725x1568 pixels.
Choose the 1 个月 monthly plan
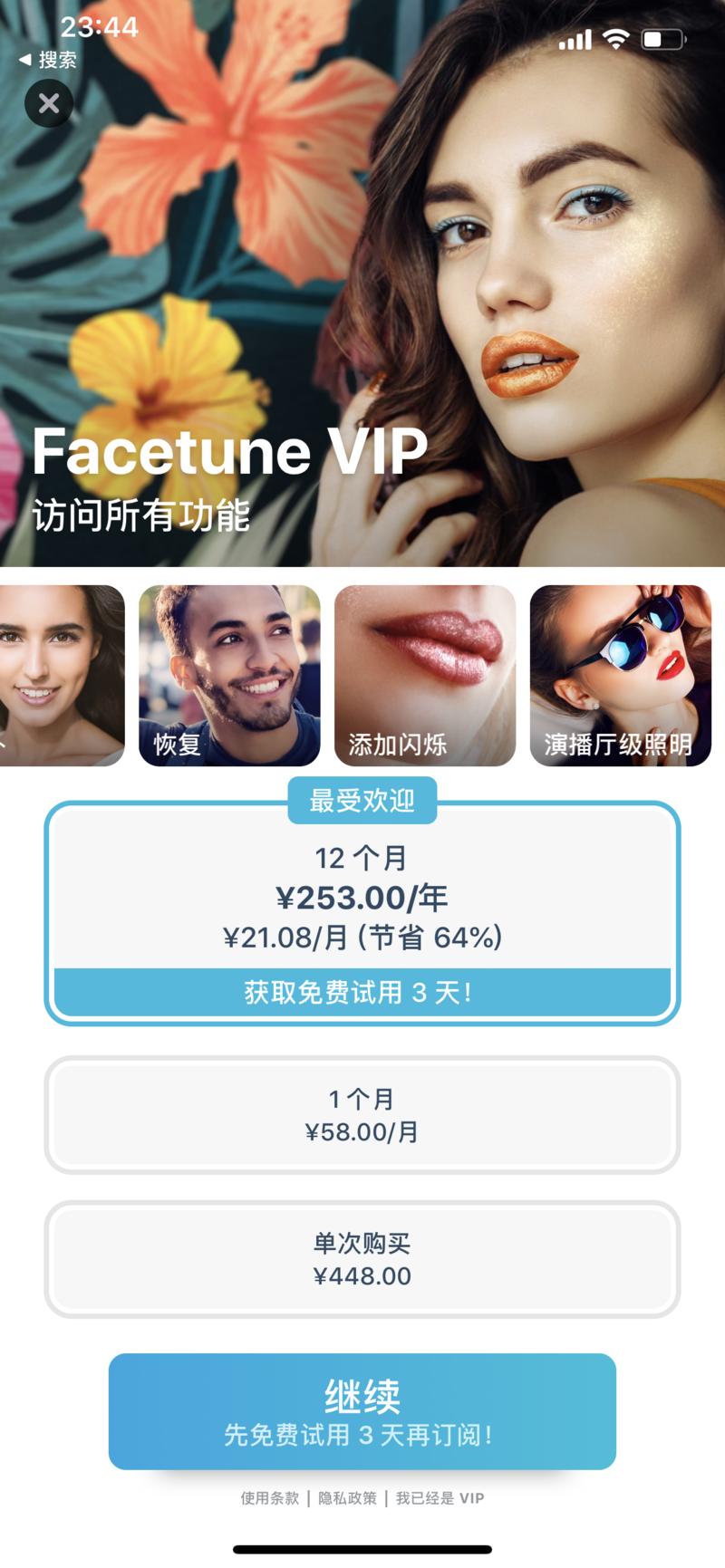pos(362,1115)
